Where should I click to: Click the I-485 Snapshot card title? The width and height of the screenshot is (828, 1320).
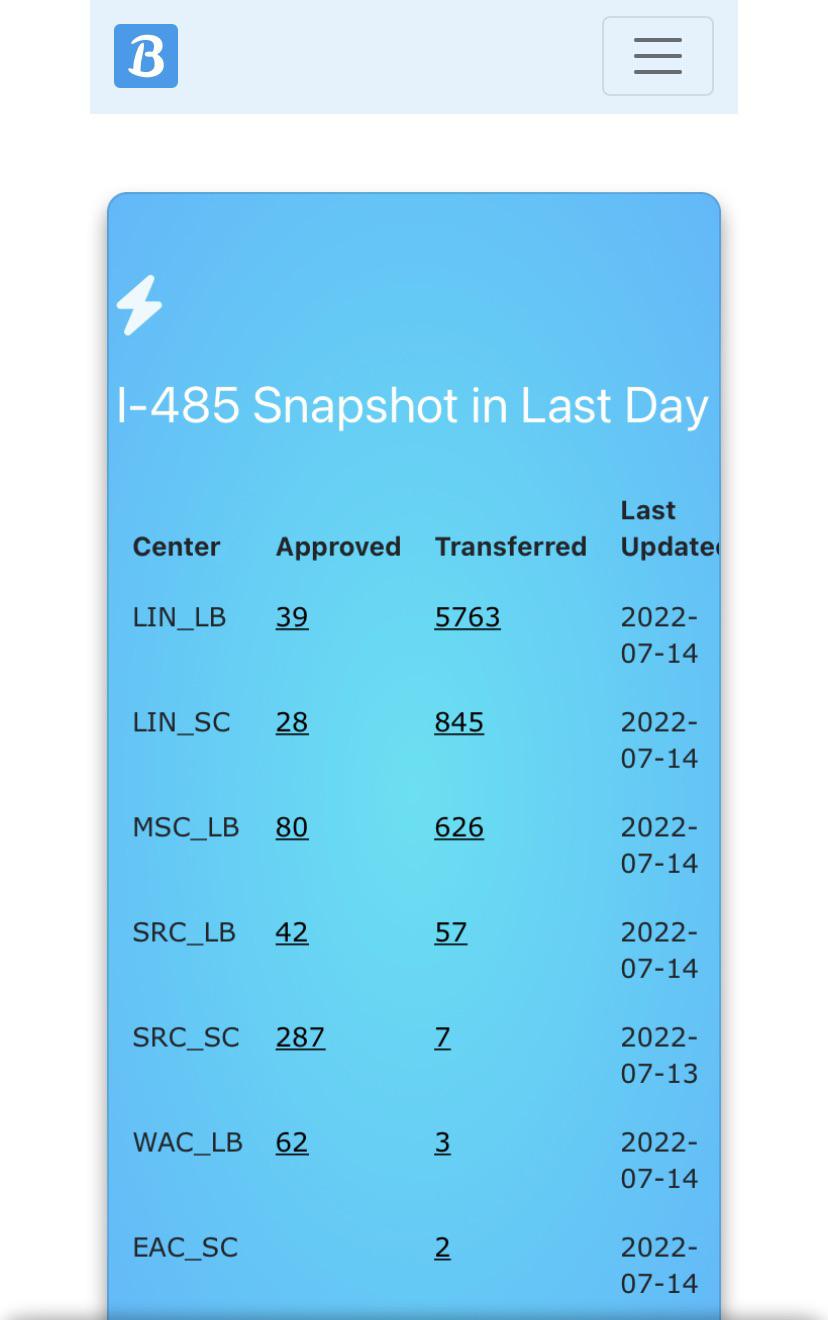[x=413, y=405]
